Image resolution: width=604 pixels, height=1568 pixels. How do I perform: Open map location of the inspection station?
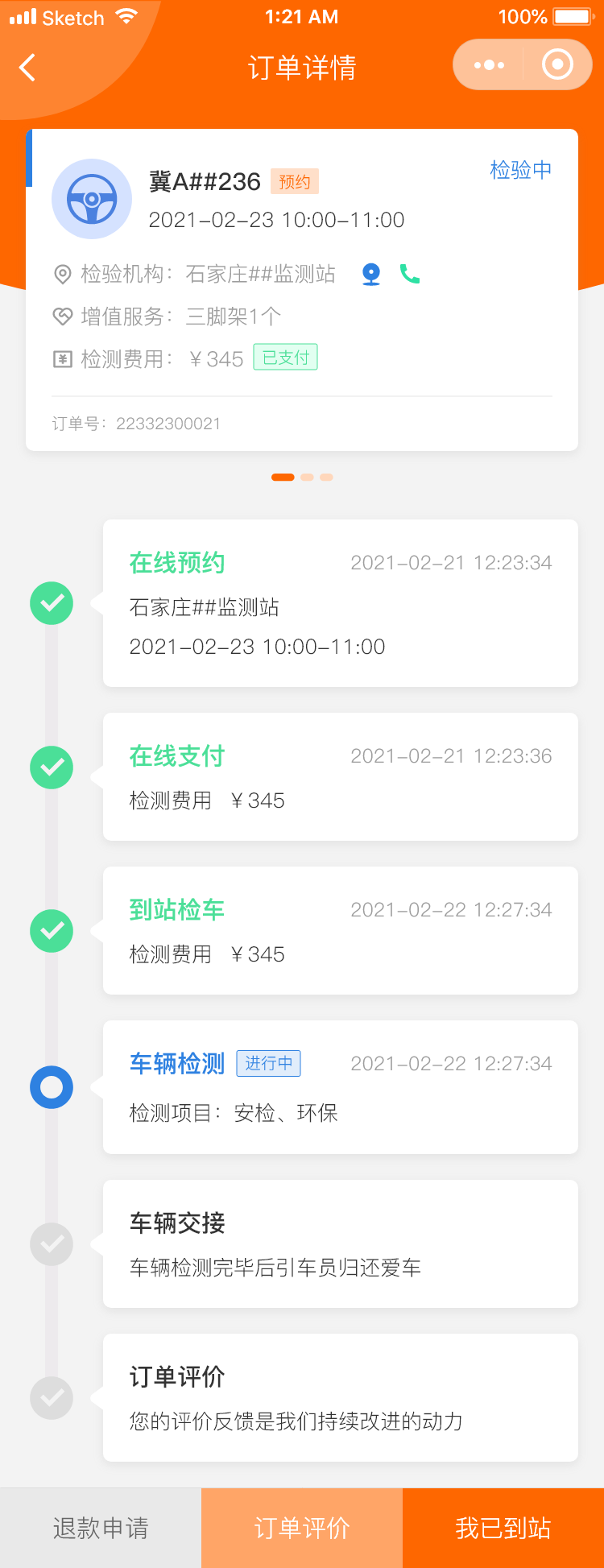pyautogui.click(x=371, y=275)
